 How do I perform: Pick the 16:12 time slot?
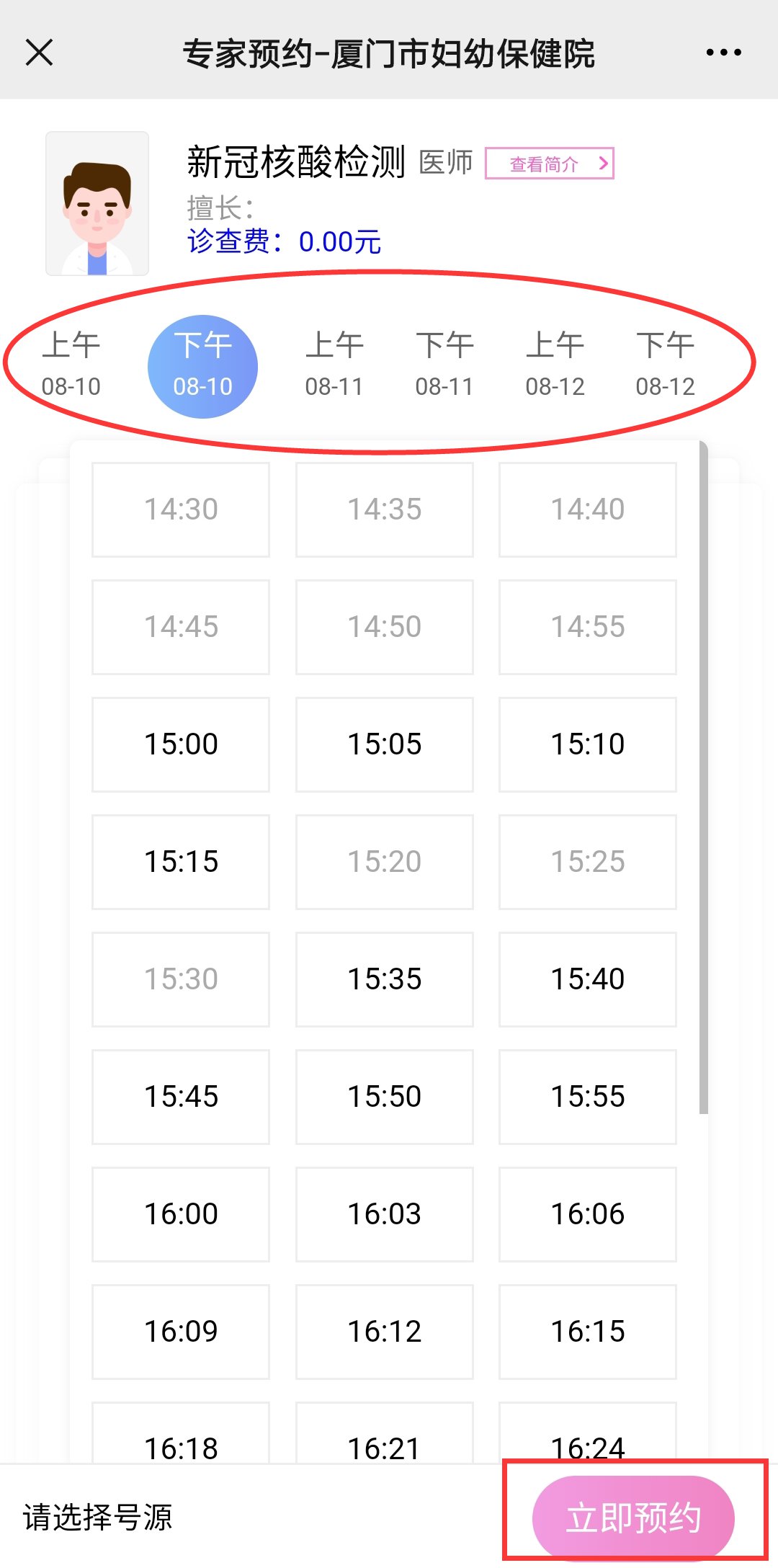pyautogui.click(x=385, y=1332)
